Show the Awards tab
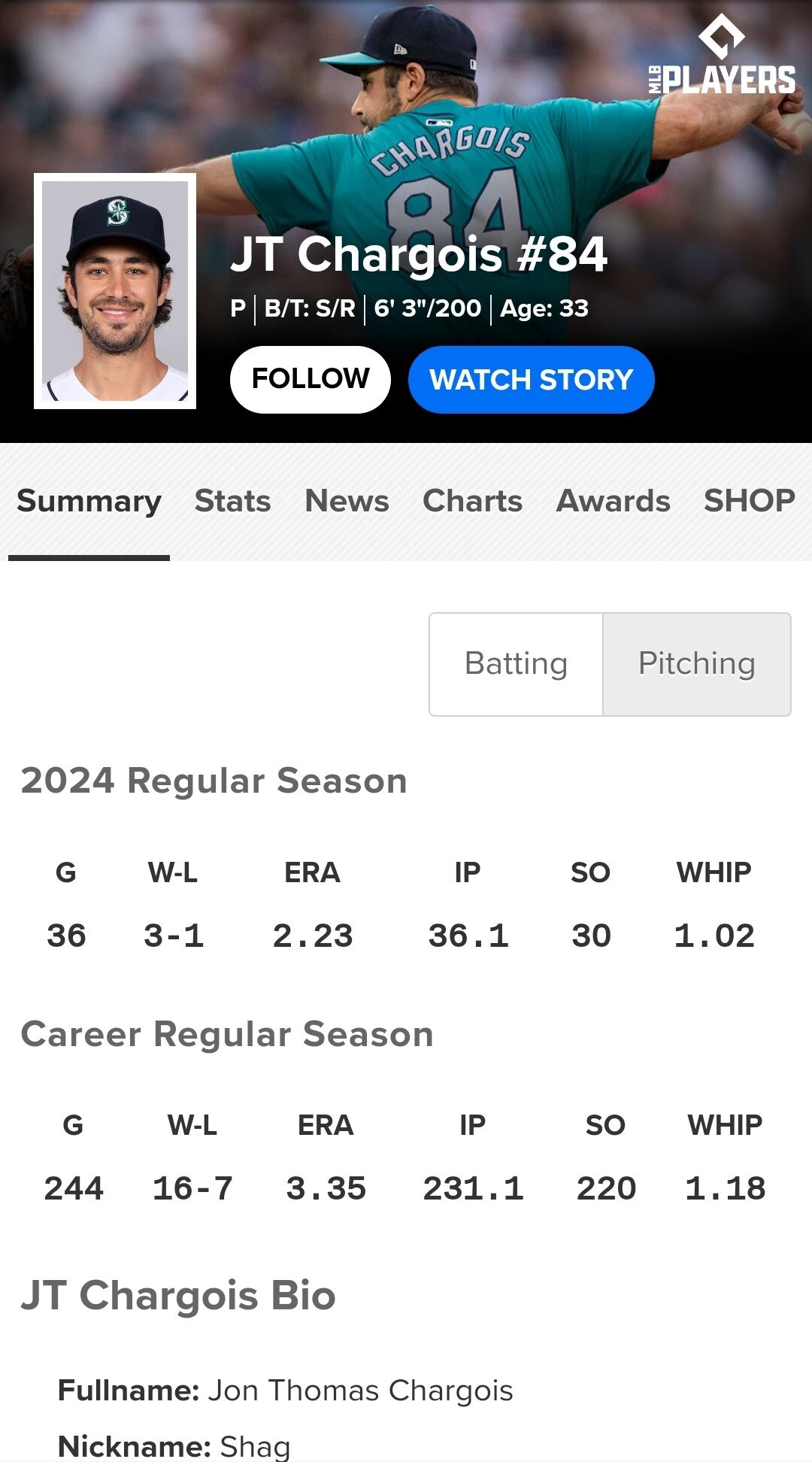Image resolution: width=812 pixels, height=1462 pixels. (613, 501)
